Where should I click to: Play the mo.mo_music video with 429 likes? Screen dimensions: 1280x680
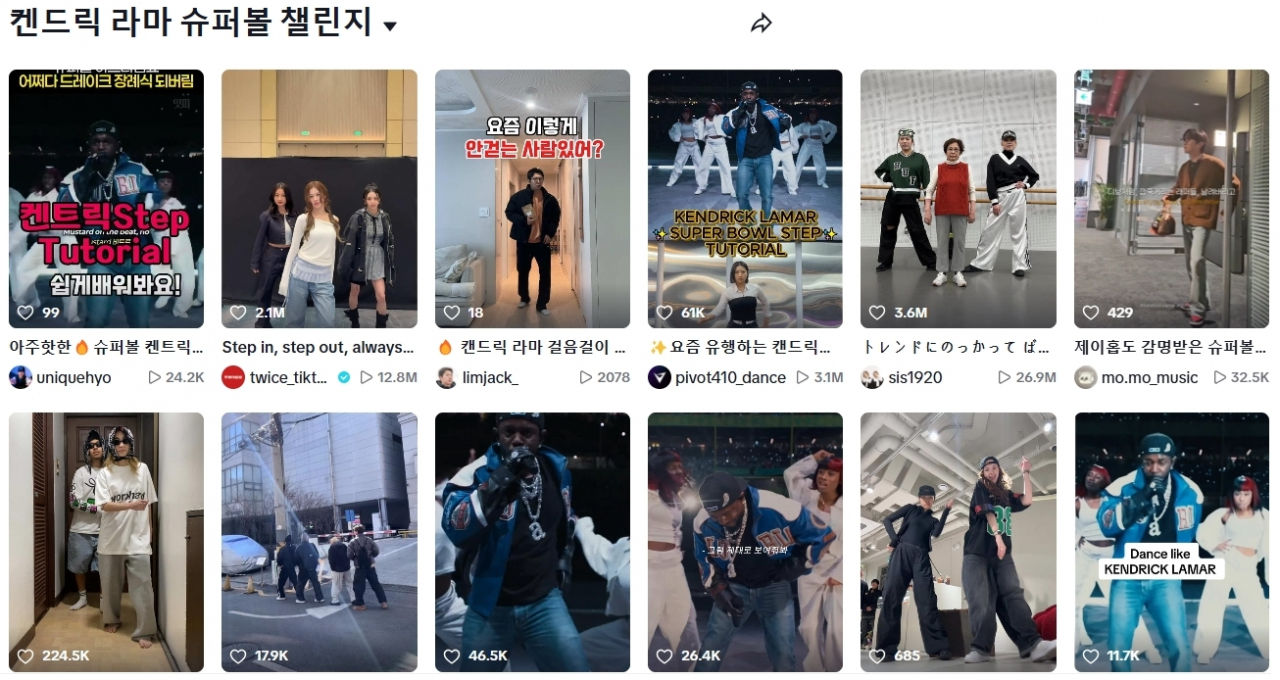pyautogui.click(x=1171, y=198)
